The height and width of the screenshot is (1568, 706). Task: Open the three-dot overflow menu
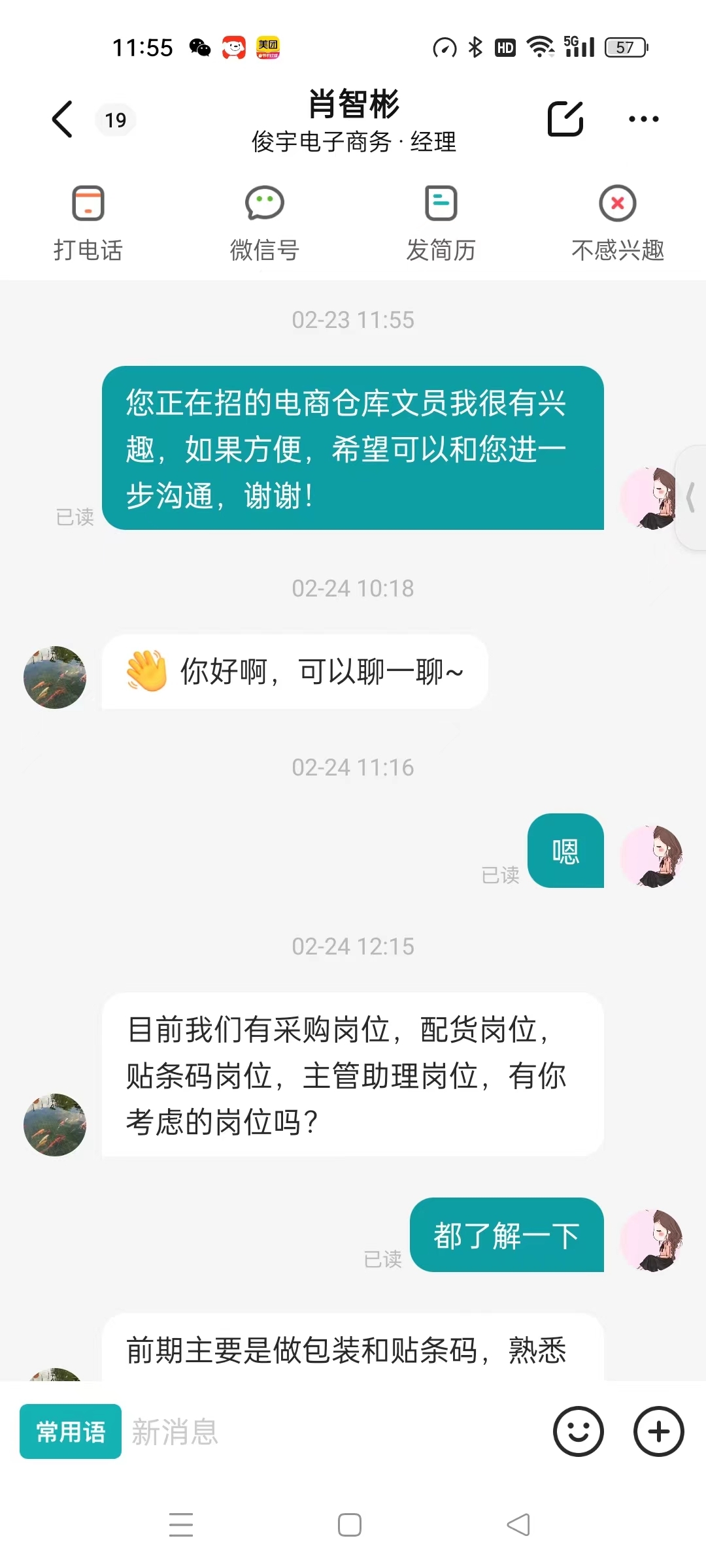643,119
